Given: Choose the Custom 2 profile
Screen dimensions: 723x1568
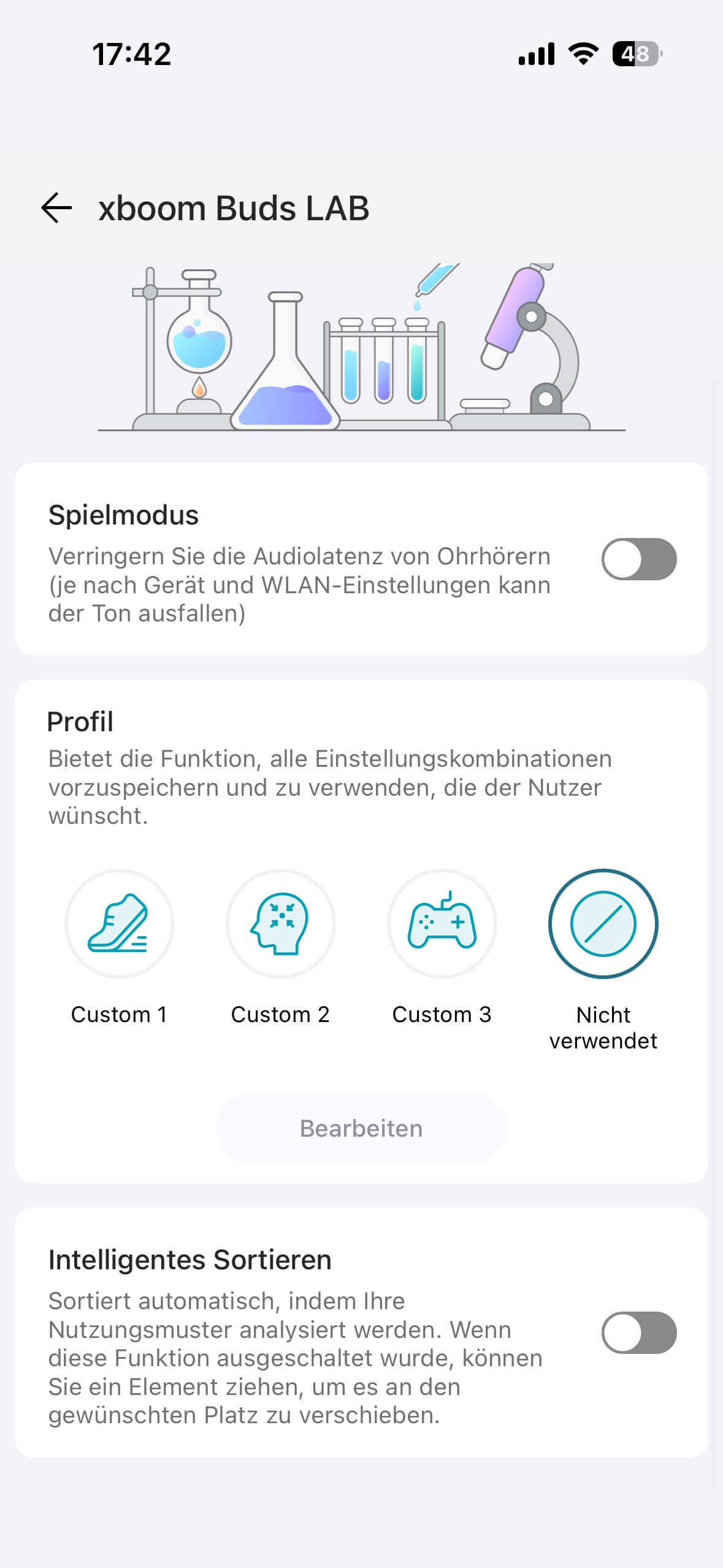Looking at the screenshot, I should point(281,924).
